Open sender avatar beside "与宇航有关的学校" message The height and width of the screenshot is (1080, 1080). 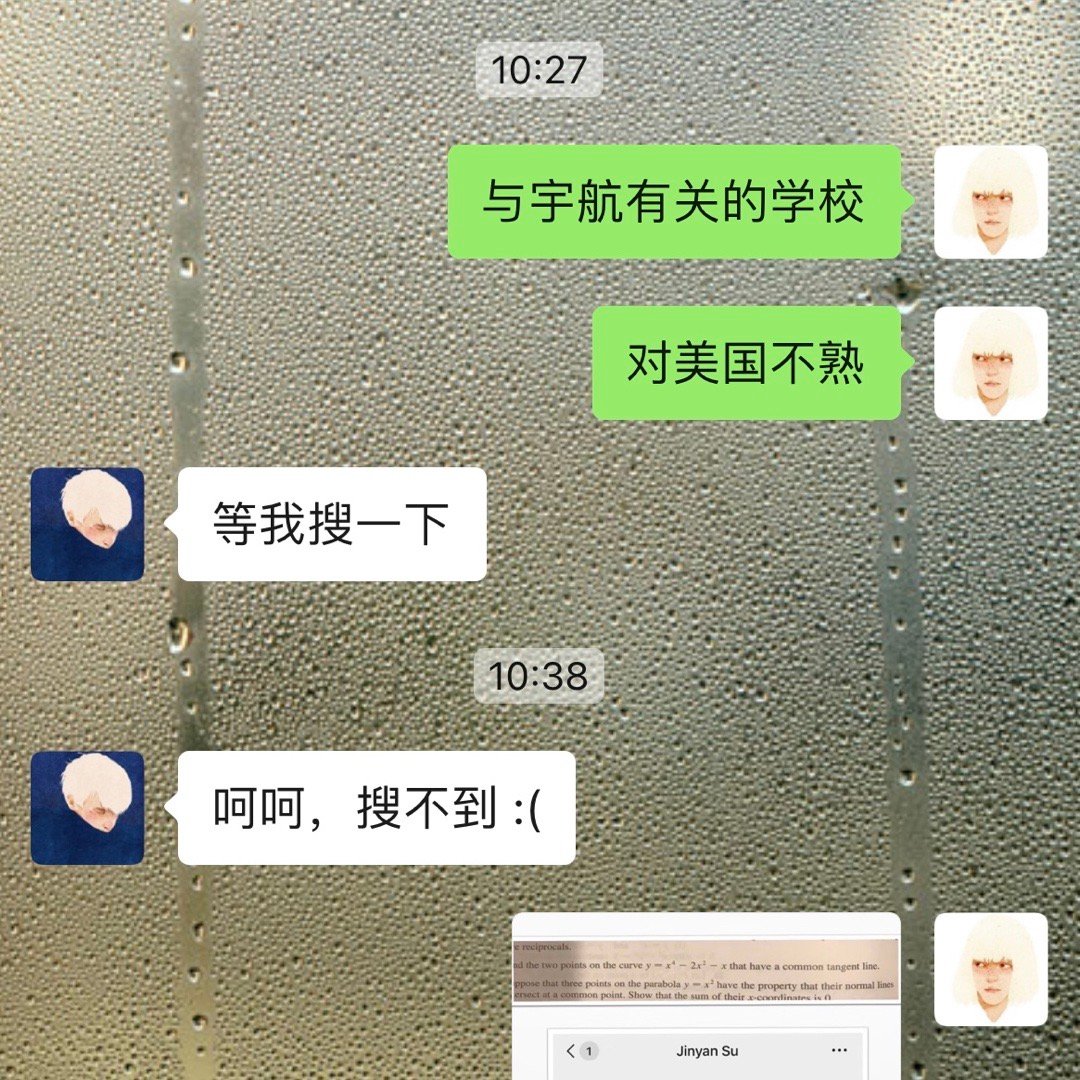click(x=990, y=202)
